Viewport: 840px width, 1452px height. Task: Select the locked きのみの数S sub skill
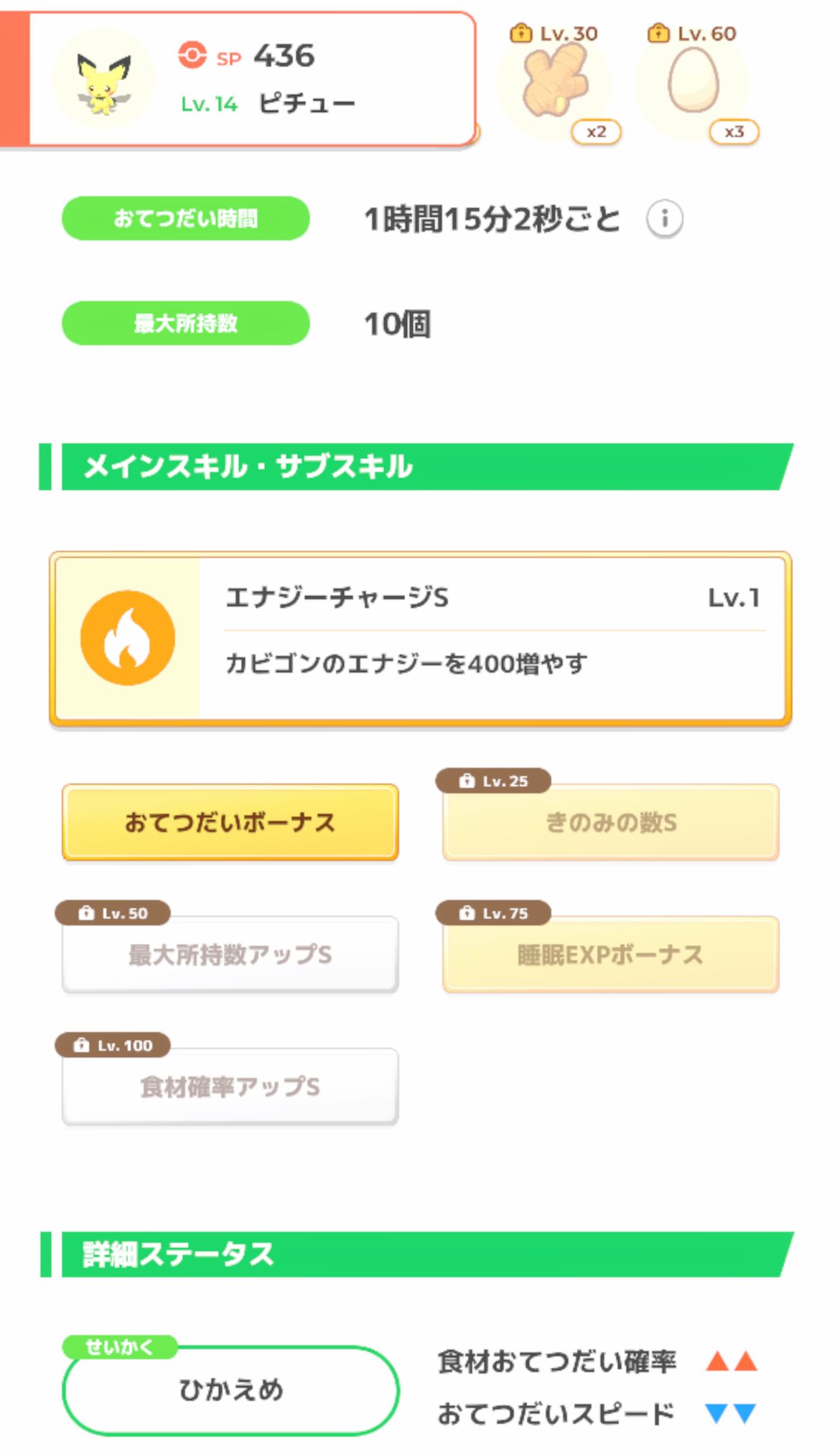tap(611, 822)
